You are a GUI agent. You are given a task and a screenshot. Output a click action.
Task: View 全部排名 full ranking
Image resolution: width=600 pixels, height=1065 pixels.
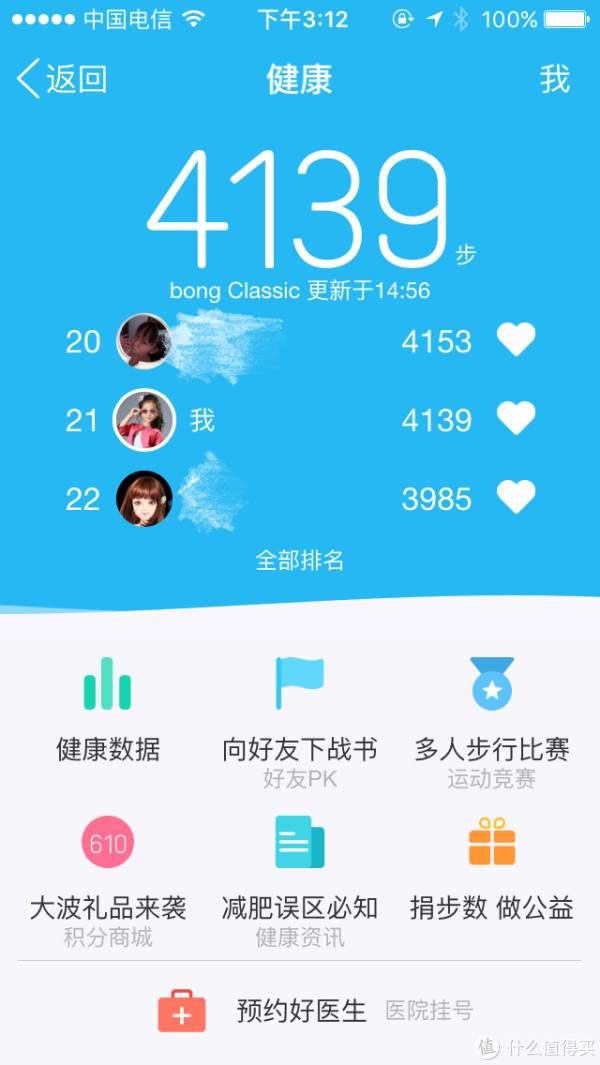pyautogui.click(x=300, y=560)
